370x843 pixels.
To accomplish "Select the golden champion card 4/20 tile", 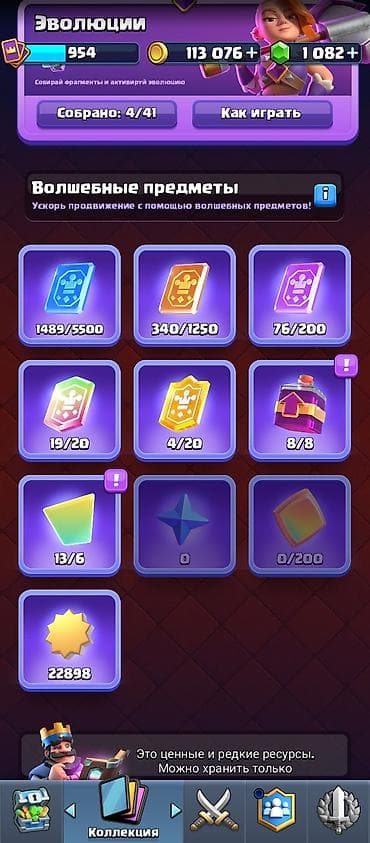I will coord(184,410).
